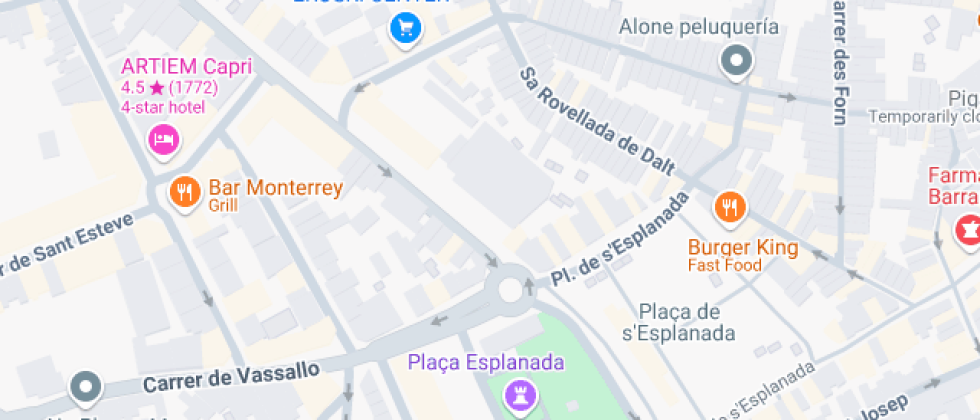
Task: Tap the Burger King restaurant marker
Action: 730,208
